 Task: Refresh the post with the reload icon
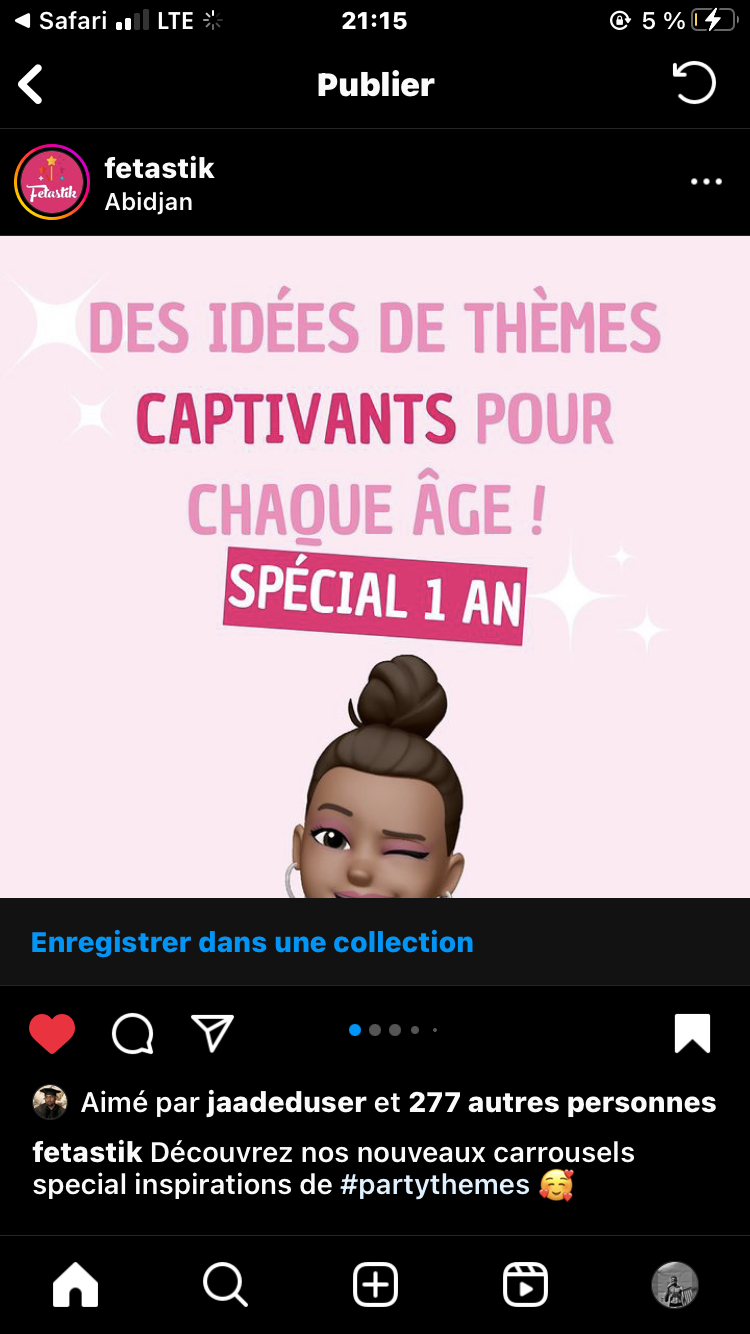694,84
